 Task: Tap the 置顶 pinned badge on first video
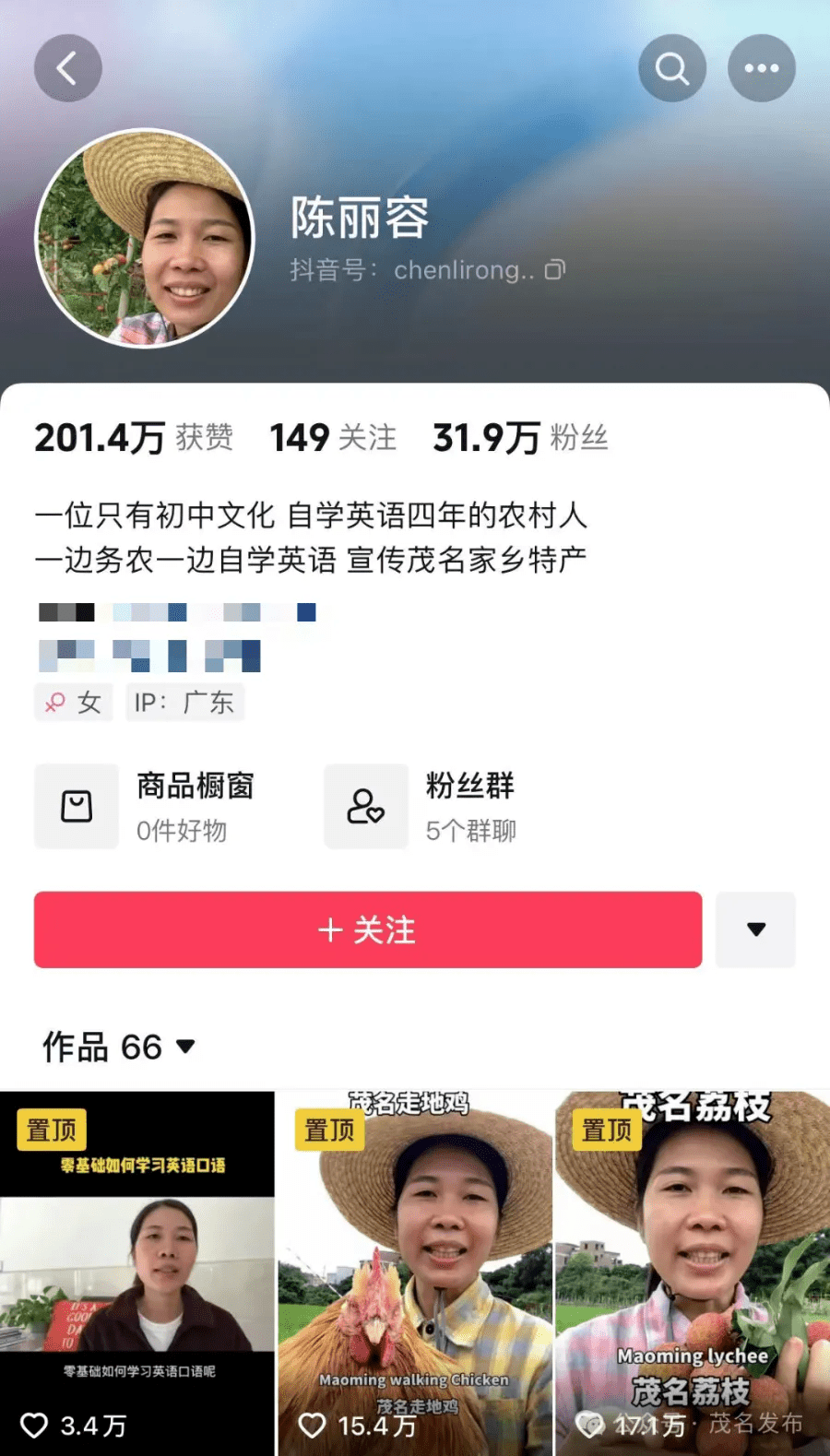(51, 1130)
